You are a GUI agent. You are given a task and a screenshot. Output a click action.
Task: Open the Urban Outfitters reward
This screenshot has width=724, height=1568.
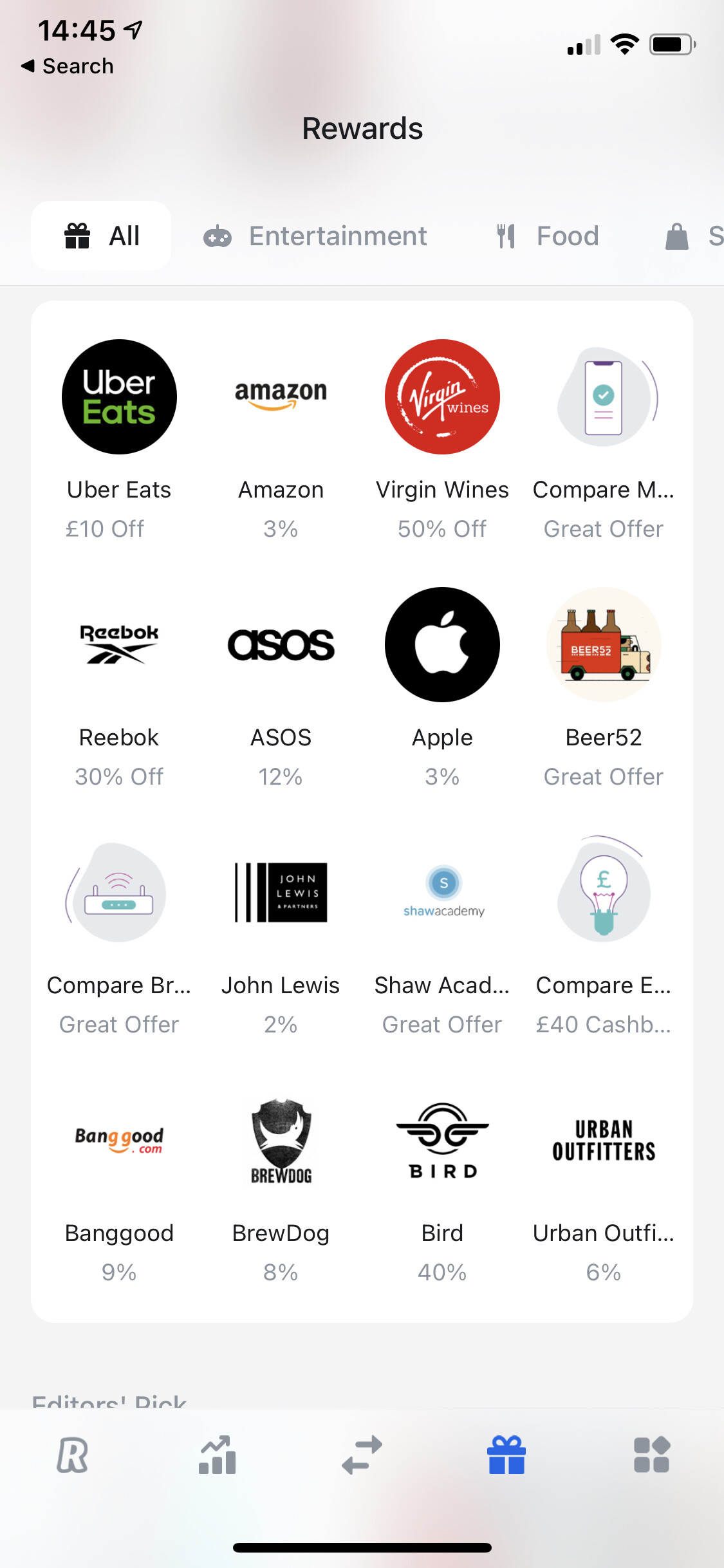[x=604, y=1178]
